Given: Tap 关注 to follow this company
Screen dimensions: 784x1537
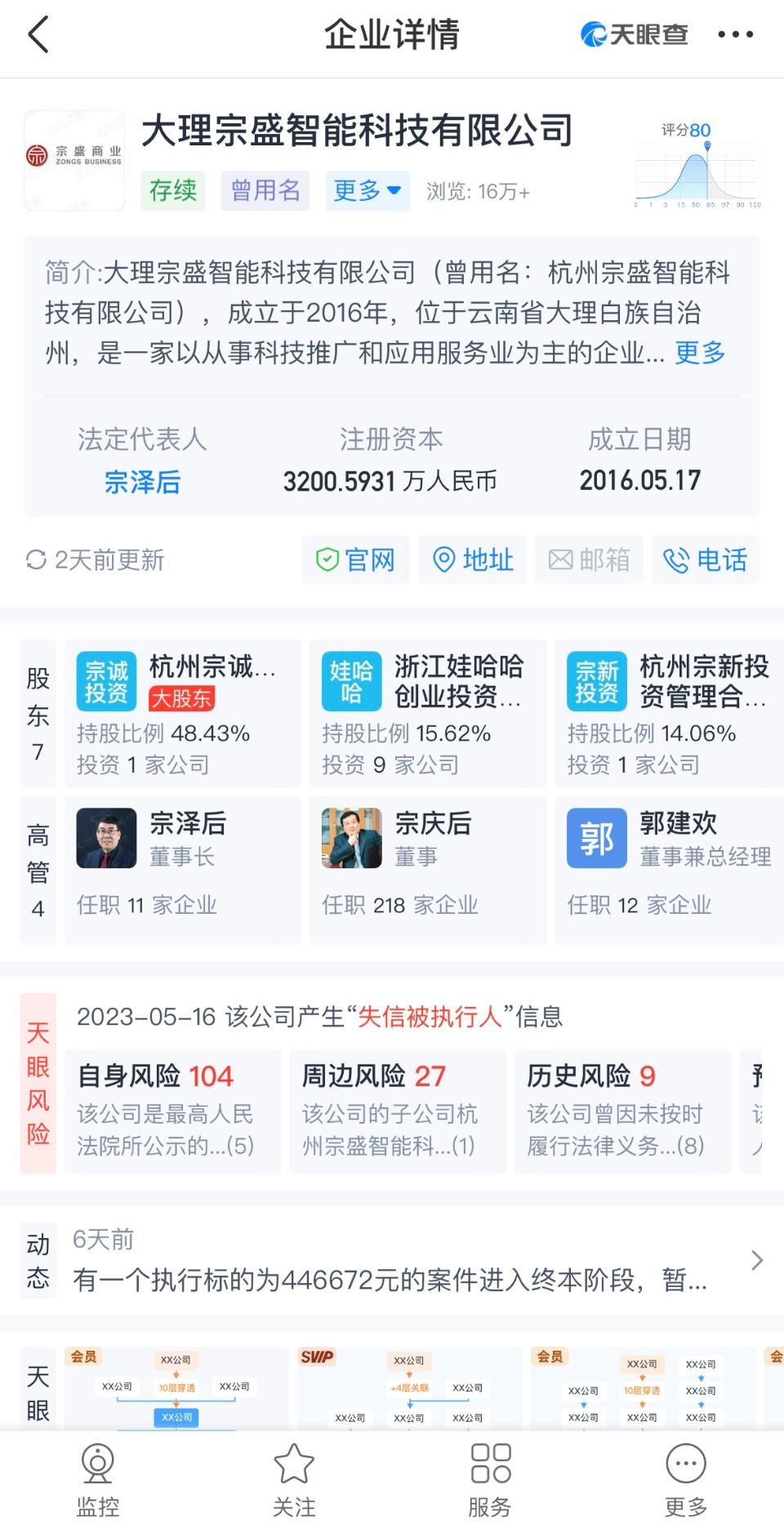Looking at the screenshot, I should pos(294,1480).
